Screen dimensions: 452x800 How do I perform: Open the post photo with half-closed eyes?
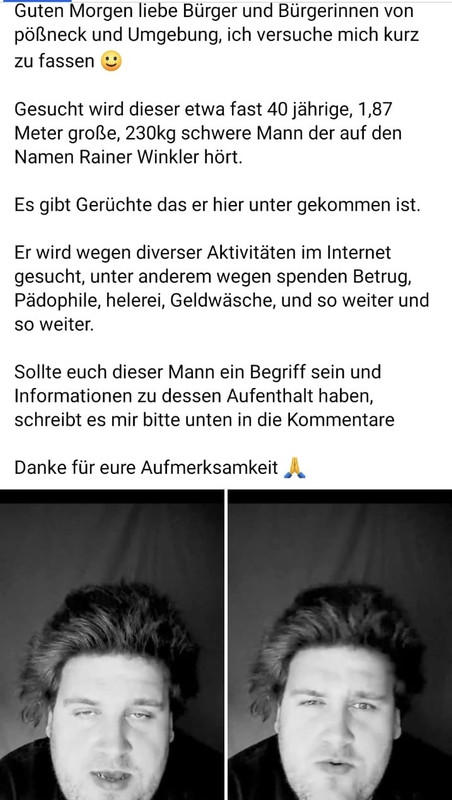click(112, 644)
